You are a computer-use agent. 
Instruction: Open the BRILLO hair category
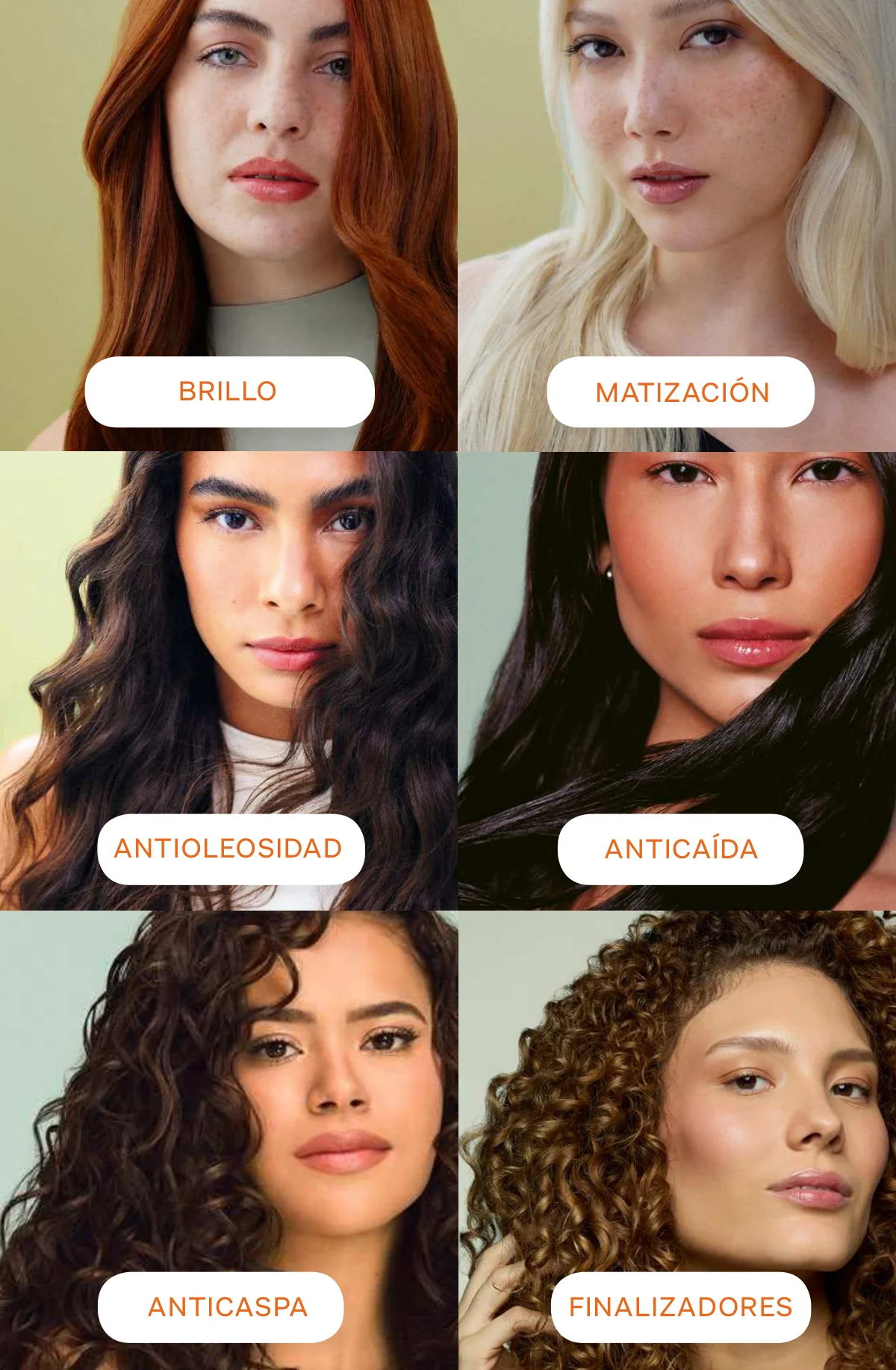(229, 391)
